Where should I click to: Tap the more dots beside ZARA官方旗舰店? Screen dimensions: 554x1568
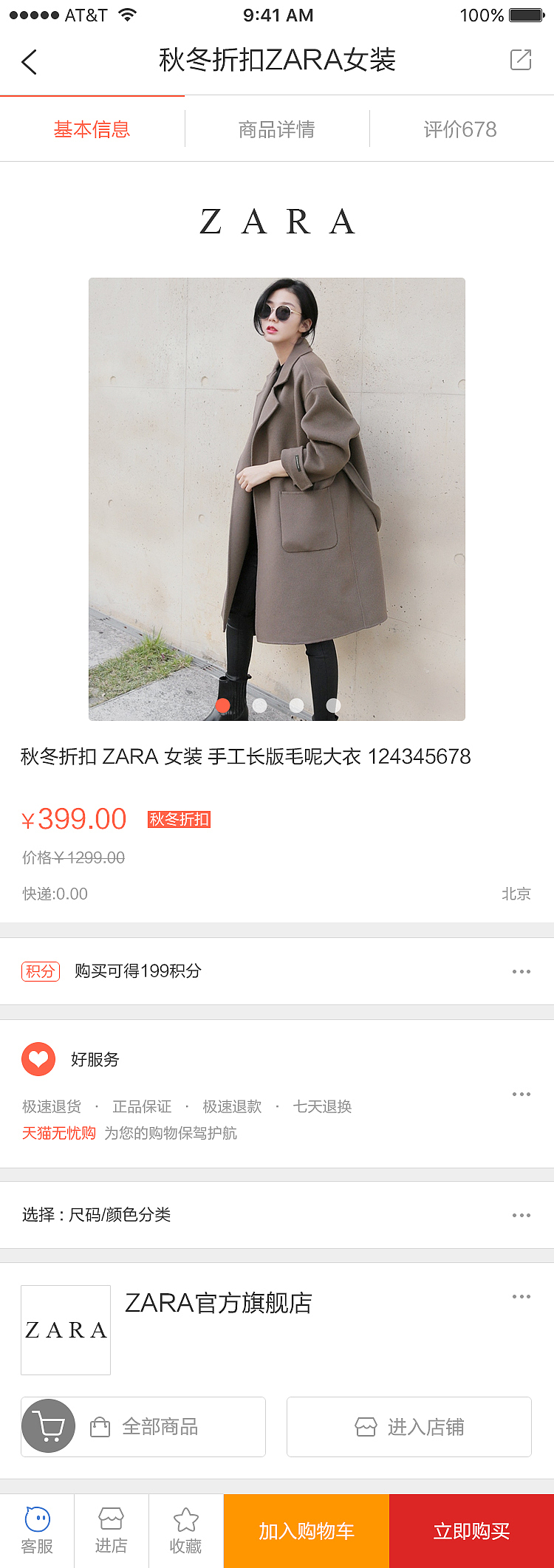521,1297
